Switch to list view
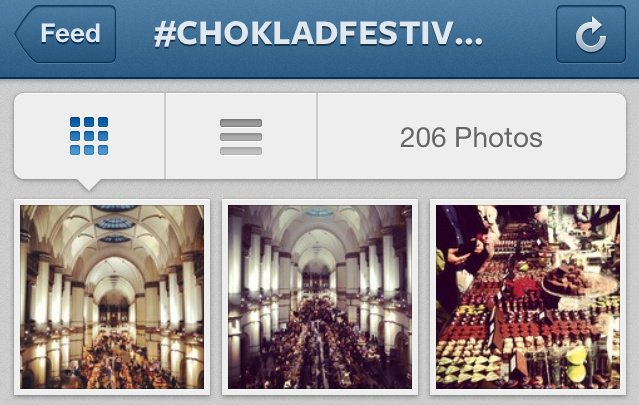The width and height of the screenshot is (639, 405). click(241, 137)
